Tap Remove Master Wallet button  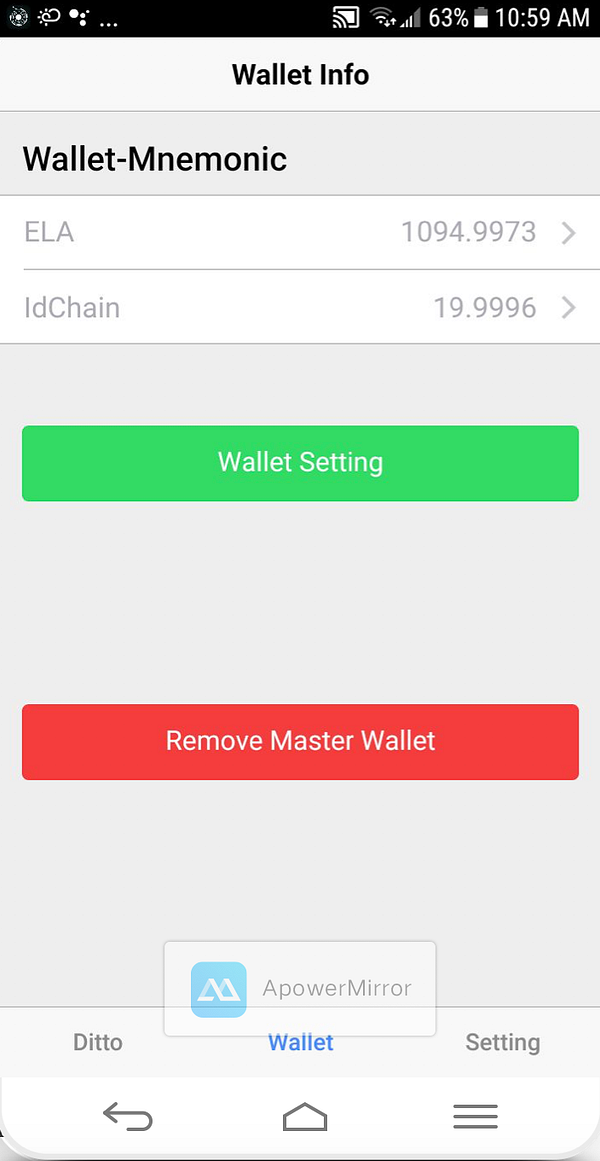(300, 741)
